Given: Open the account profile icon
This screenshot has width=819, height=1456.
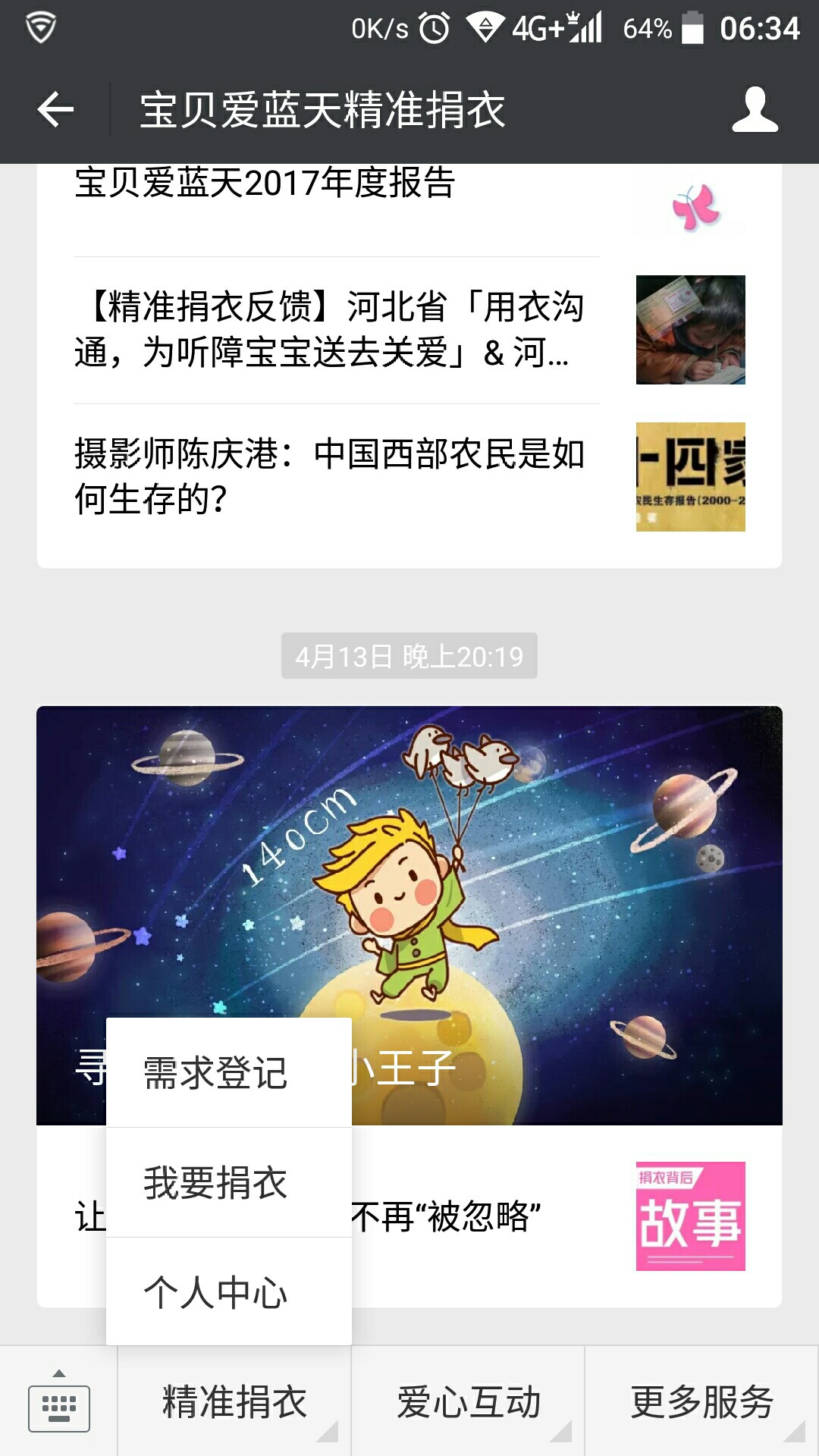Looking at the screenshot, I should pos(755,110).
